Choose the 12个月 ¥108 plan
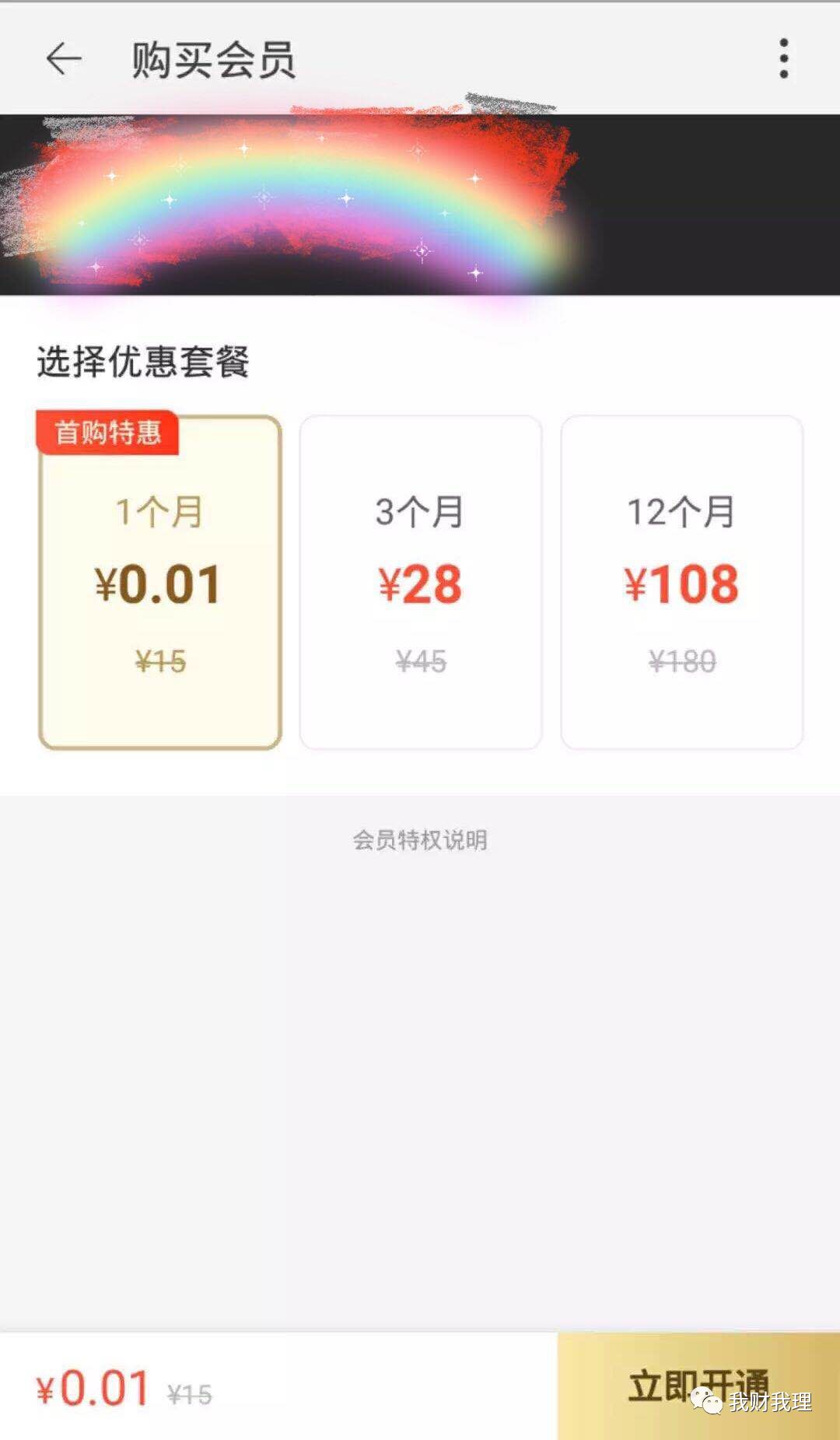The width and height of the screenshot is (840, 1440). coord(681,583)
